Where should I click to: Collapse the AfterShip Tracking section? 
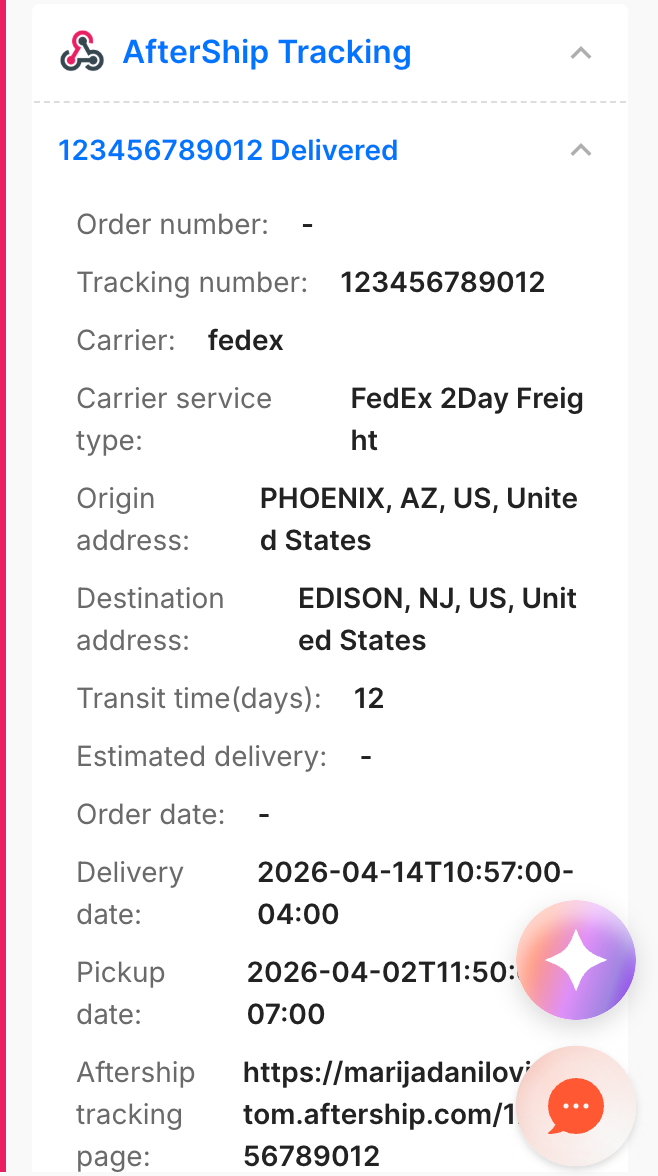pos(580,53)
